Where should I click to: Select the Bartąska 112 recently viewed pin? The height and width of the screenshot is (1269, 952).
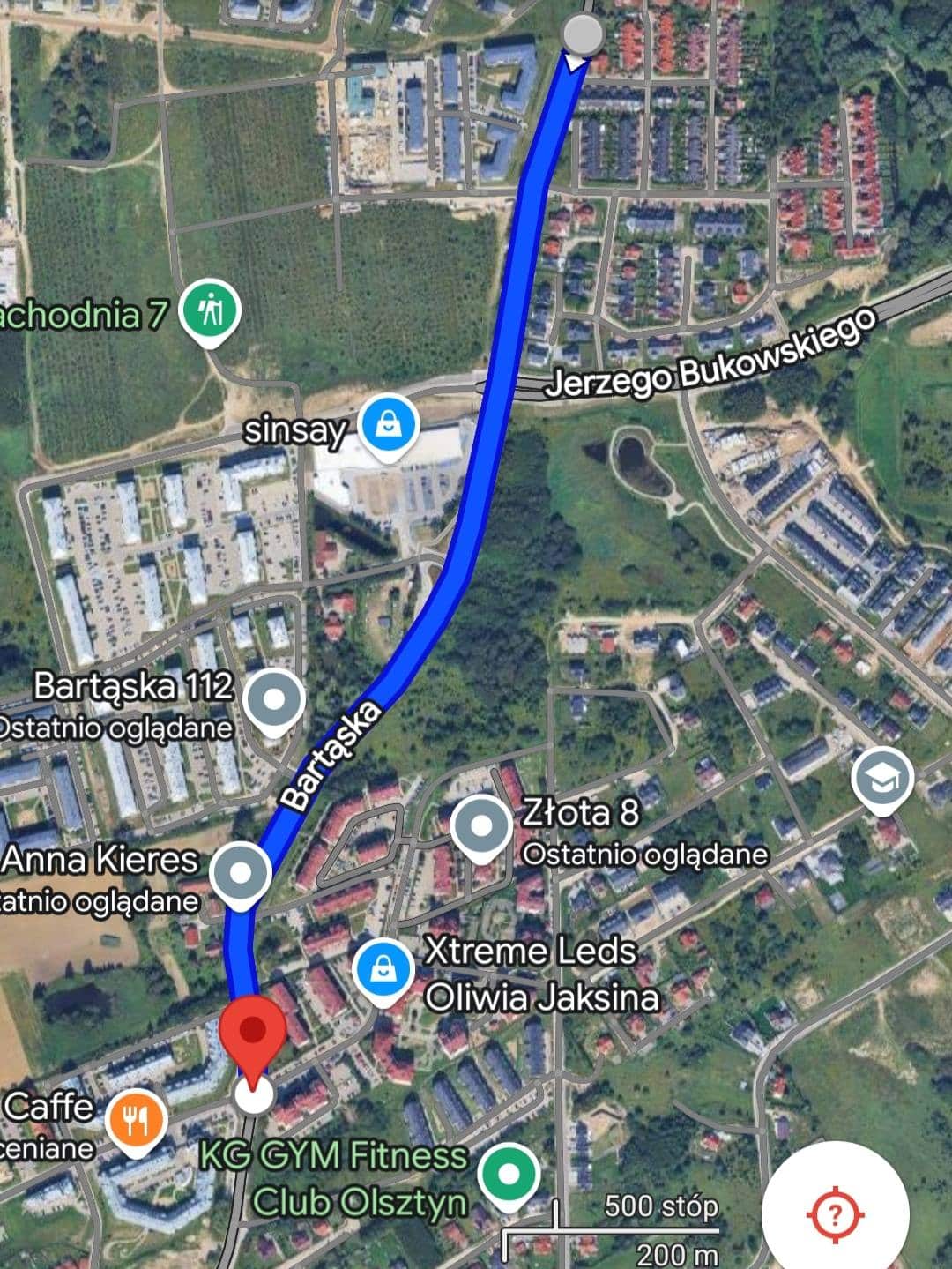click(273, 700)
